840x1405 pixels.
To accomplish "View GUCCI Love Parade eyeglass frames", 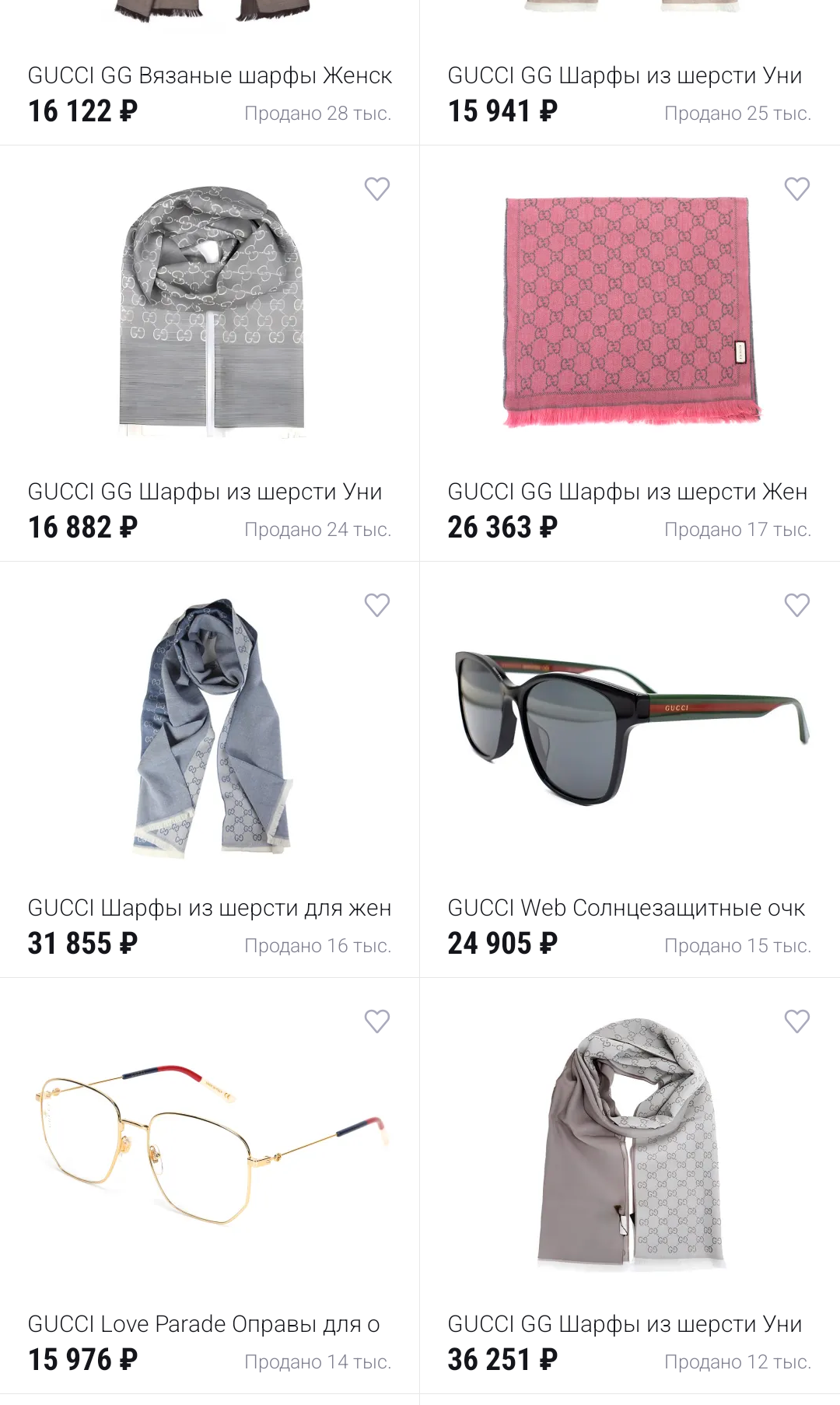I will coord(210,1144).
